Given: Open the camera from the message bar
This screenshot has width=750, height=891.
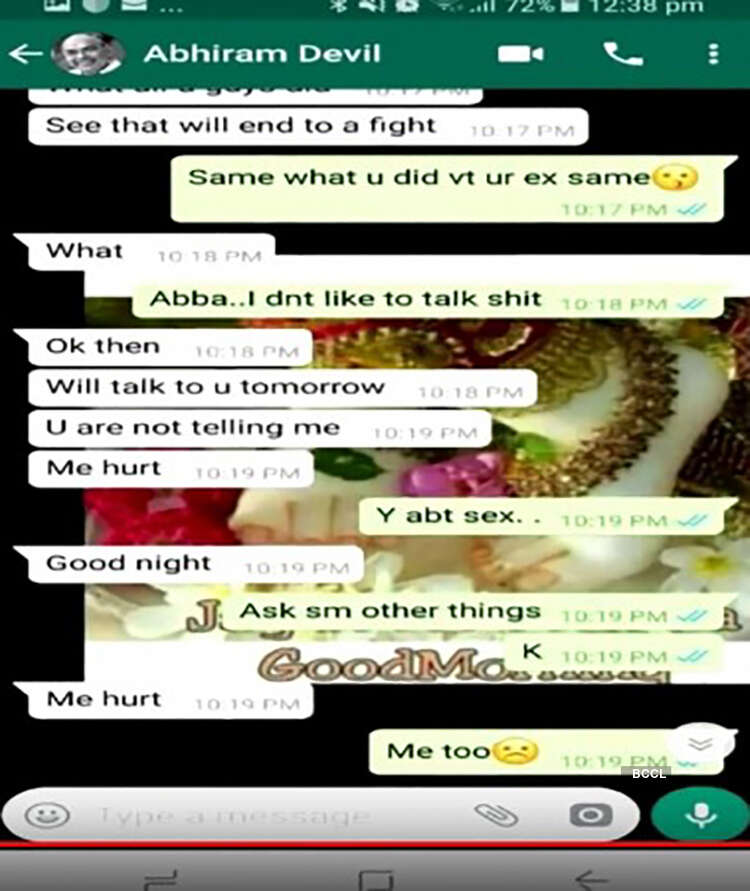Looking at the screenshot, I should [x=590, y=815].
